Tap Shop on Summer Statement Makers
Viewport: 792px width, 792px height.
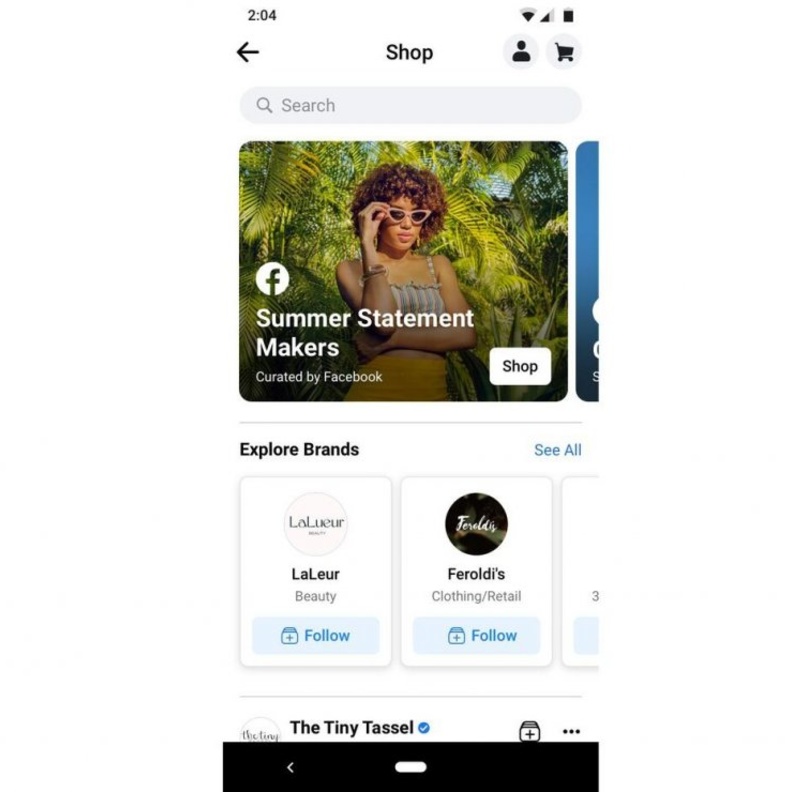point(520,366)
